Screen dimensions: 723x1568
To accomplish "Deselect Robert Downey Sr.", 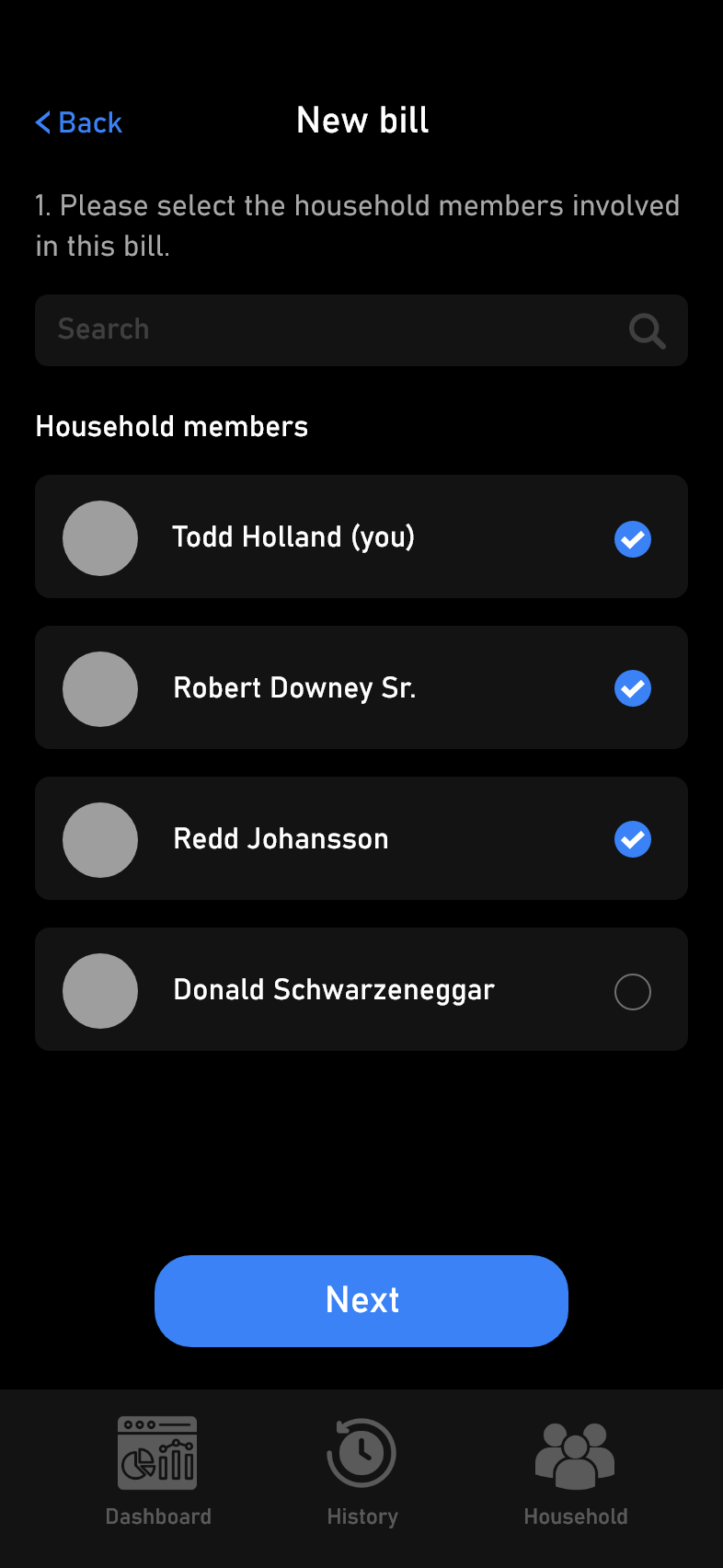I will [633, 688].
